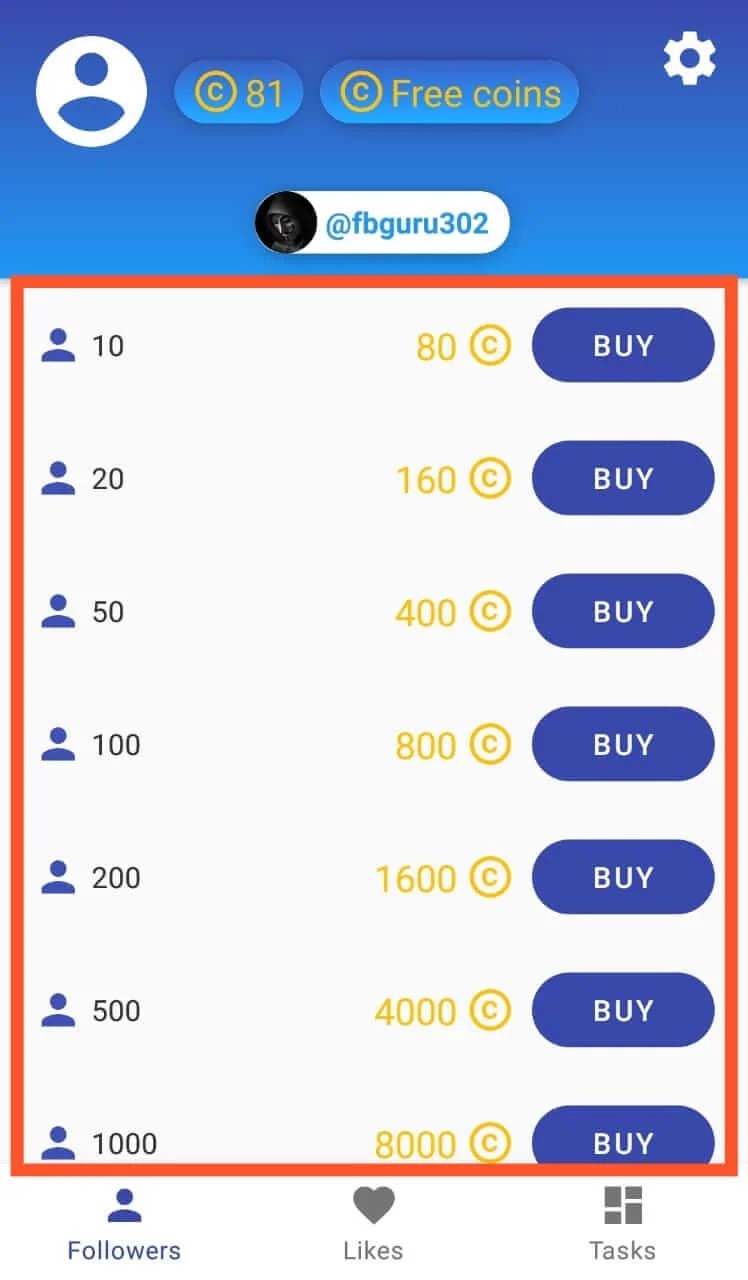Buy 100 followers for 800 coins
748x1280 pixels.
623,744
